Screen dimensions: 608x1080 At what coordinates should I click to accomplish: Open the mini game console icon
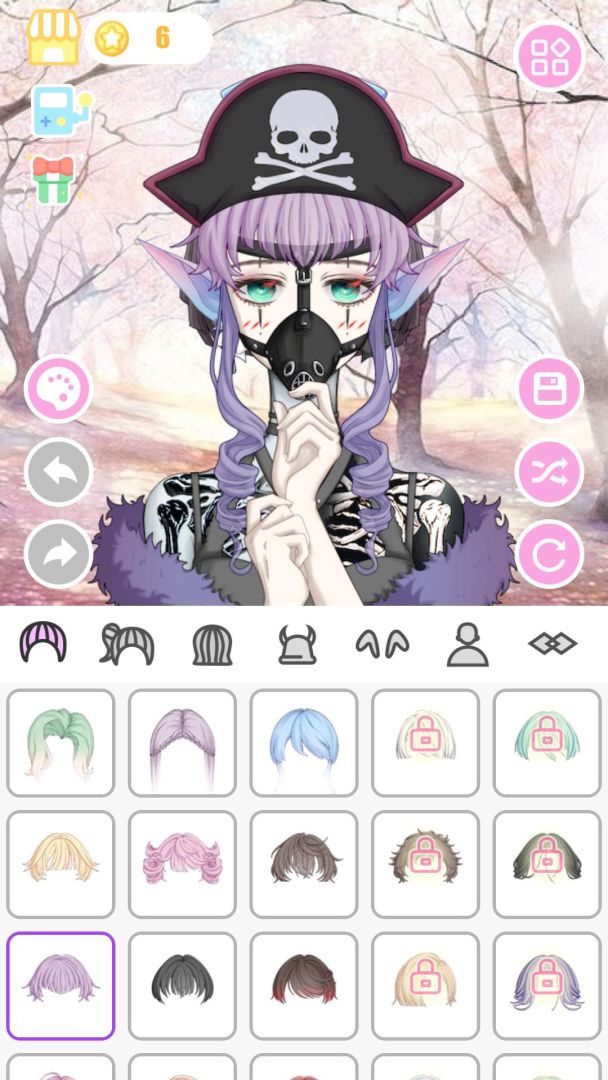point(59,110)
